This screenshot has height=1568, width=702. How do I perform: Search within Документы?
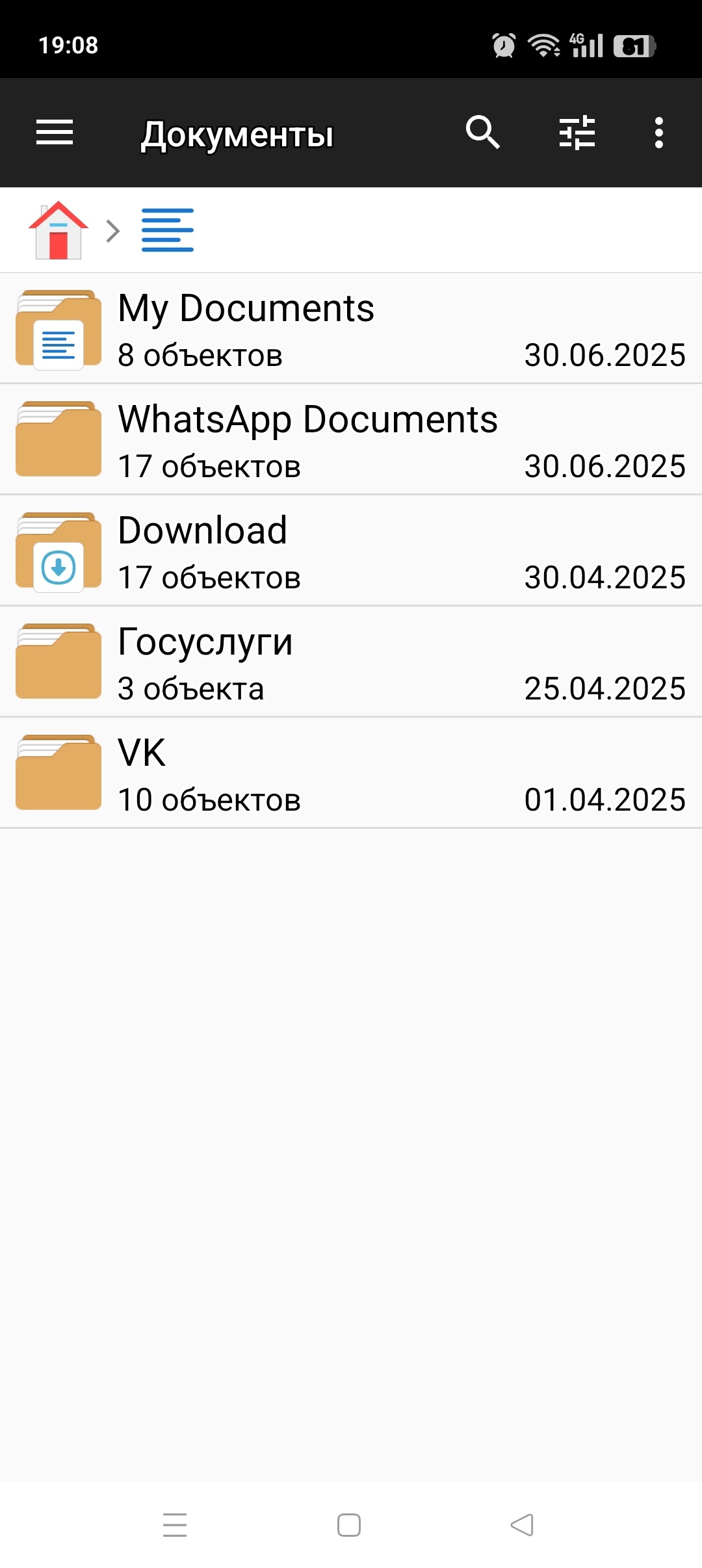tap(482, 133)
